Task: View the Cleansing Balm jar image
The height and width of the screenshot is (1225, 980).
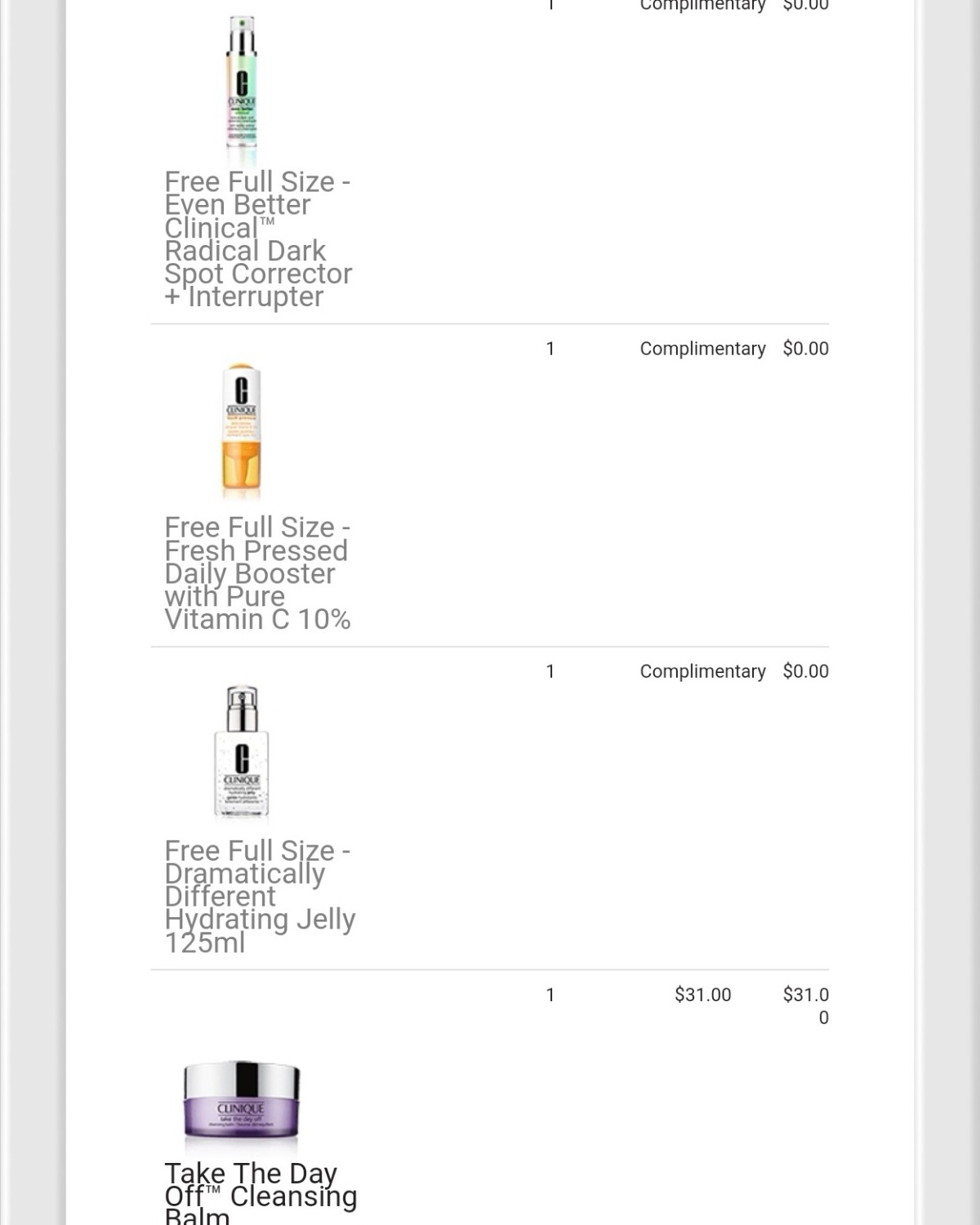Action: [241, 1101]
